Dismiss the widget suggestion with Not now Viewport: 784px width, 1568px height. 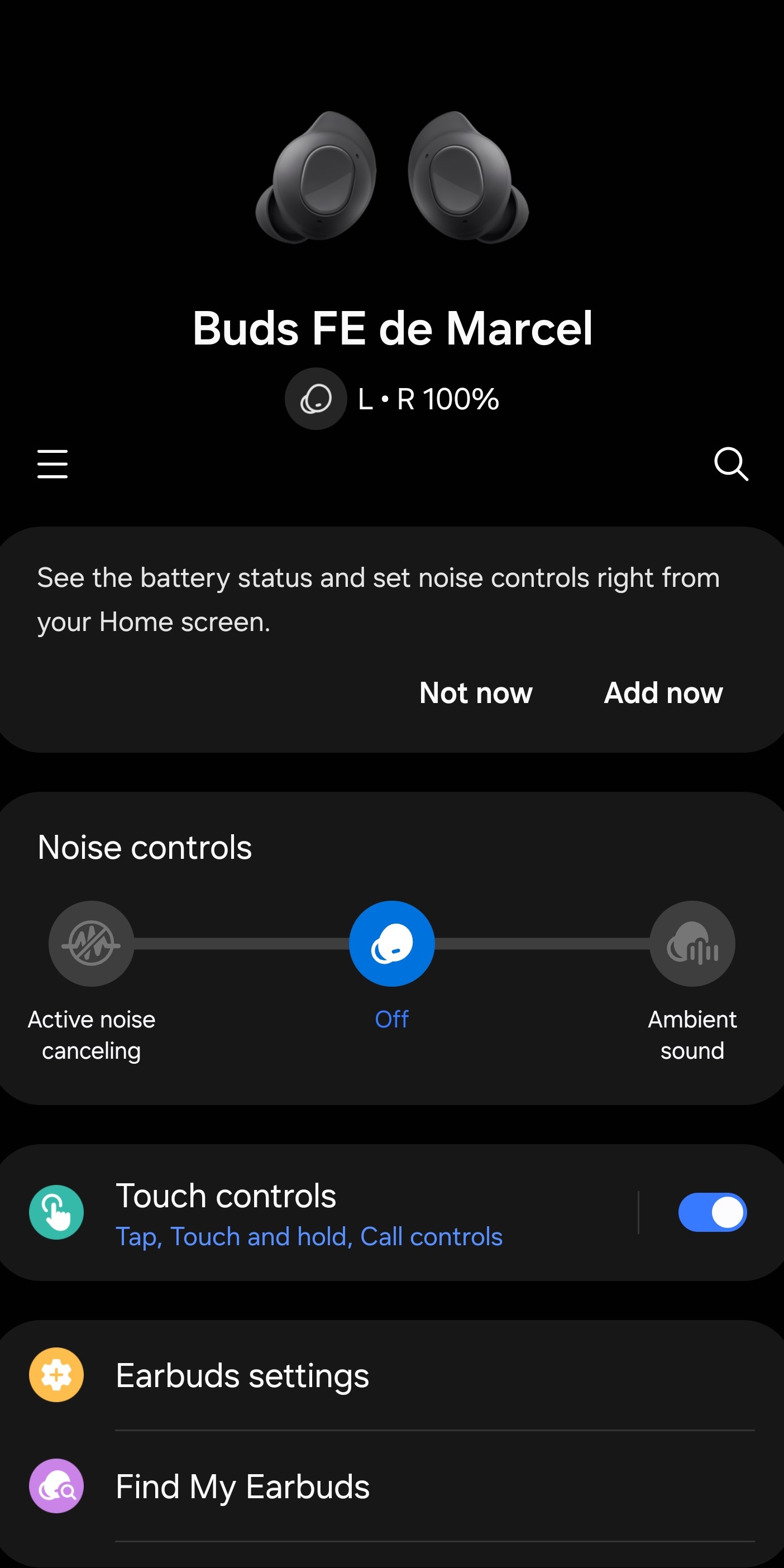475,692
